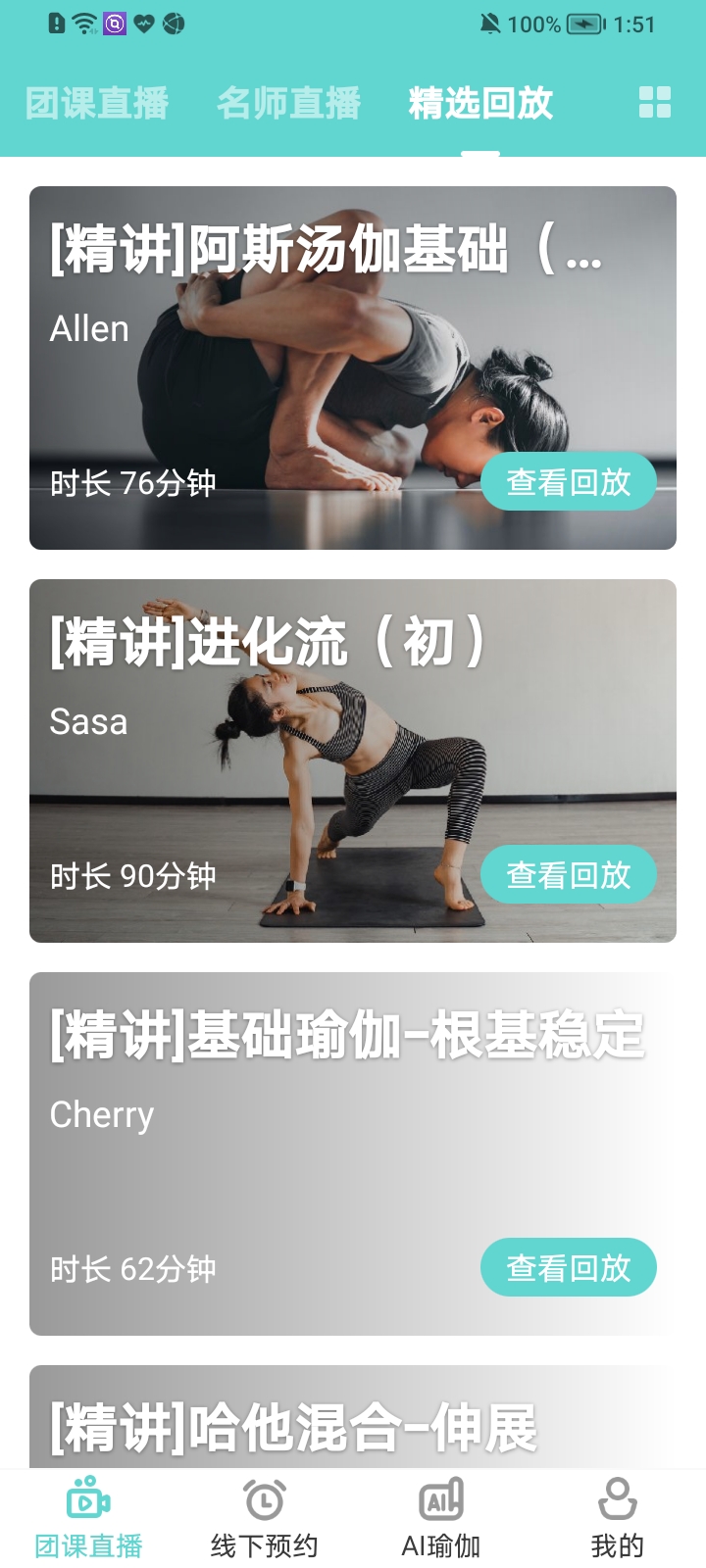Open the 线下预约 bottom tab
The height and width of the screenshot is (1568, 706).
tap(265, 1519)
